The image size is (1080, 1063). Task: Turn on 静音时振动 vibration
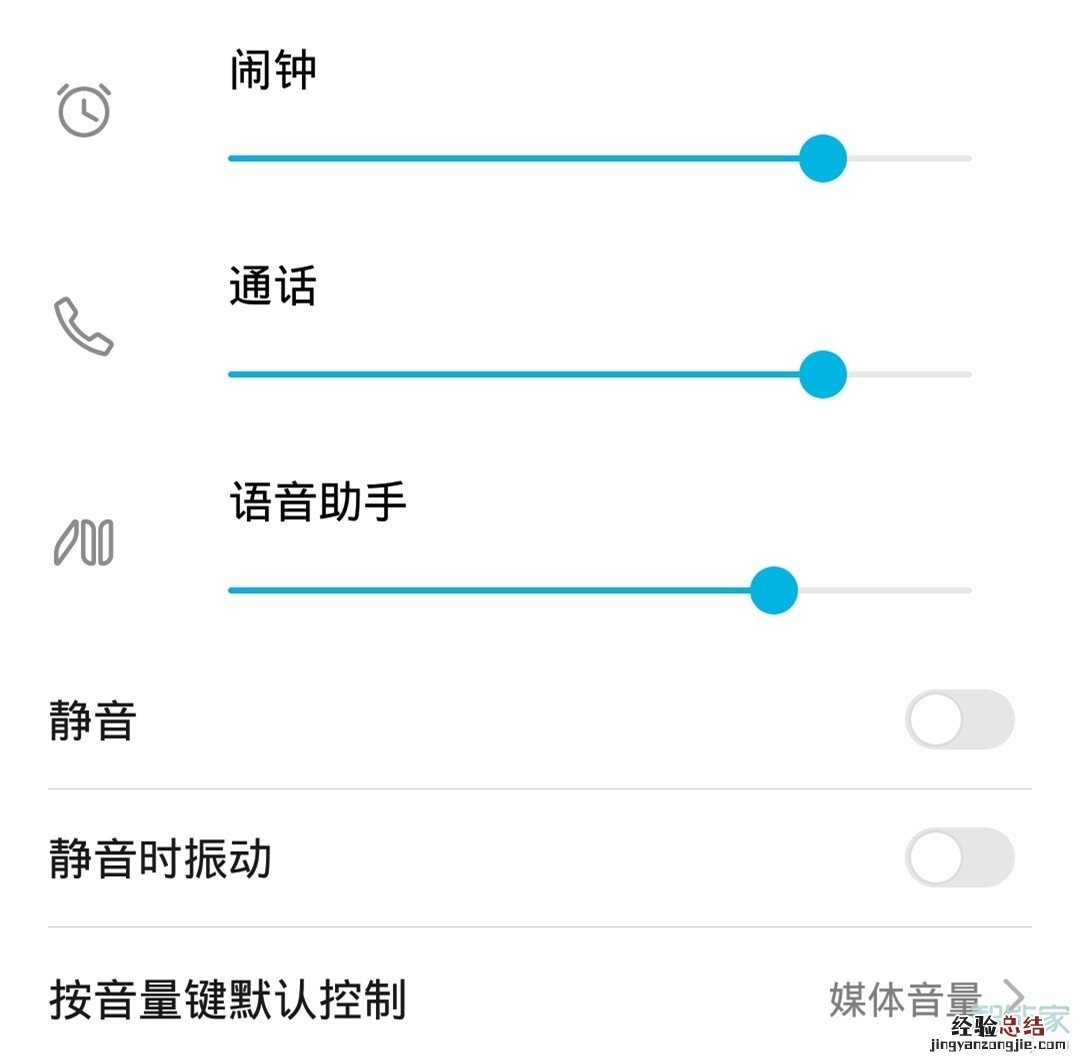click(x=958, y=858)
